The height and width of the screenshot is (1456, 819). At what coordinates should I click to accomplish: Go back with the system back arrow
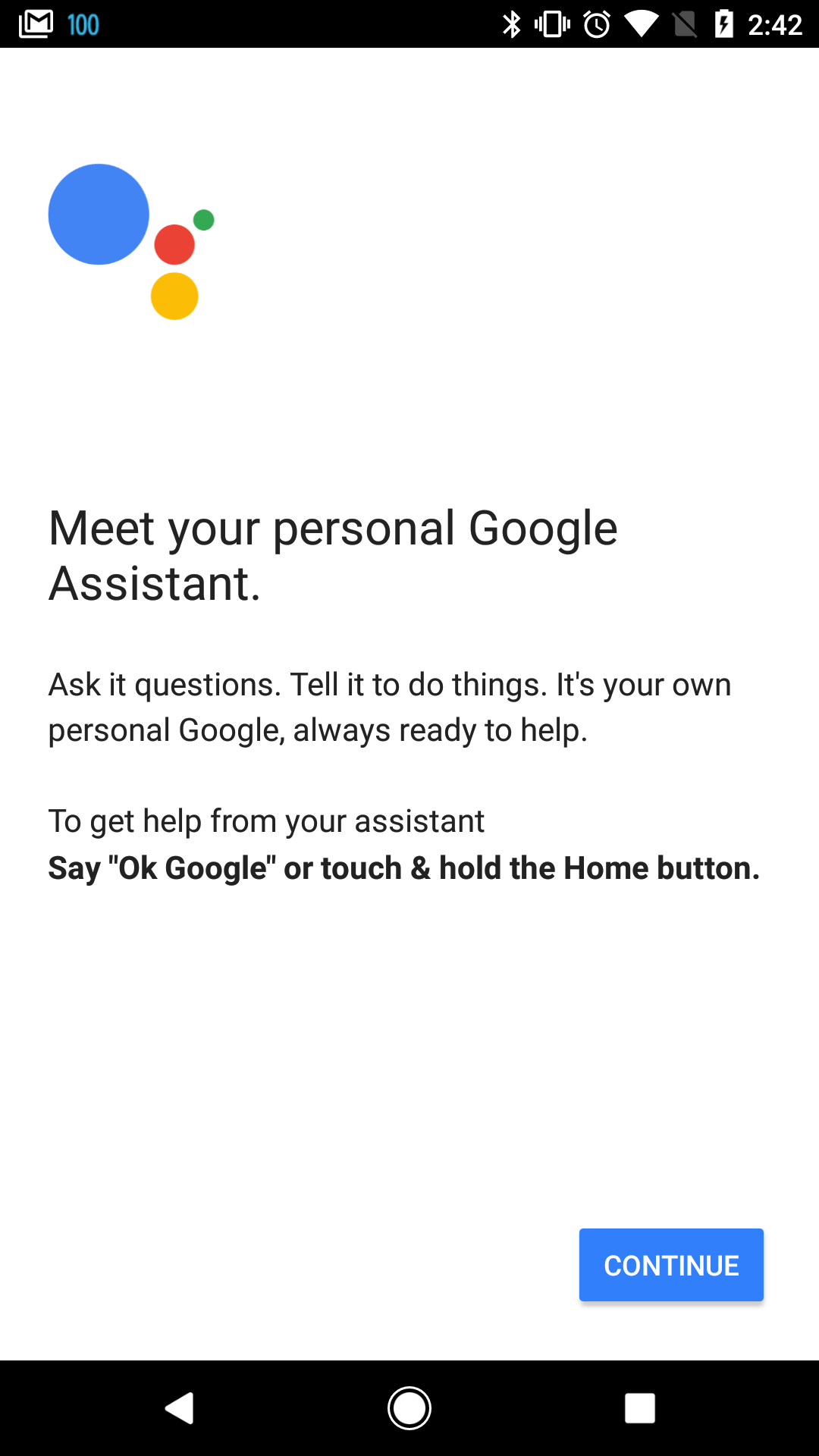(180, 1408)
